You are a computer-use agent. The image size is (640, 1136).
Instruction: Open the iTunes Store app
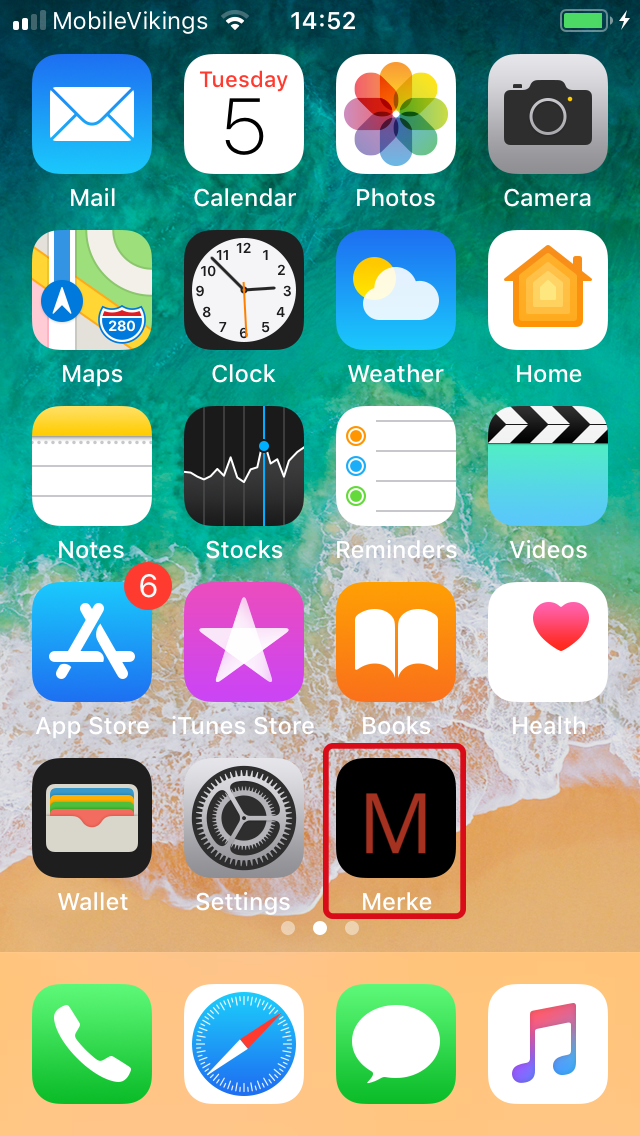(x=244, y=642)
